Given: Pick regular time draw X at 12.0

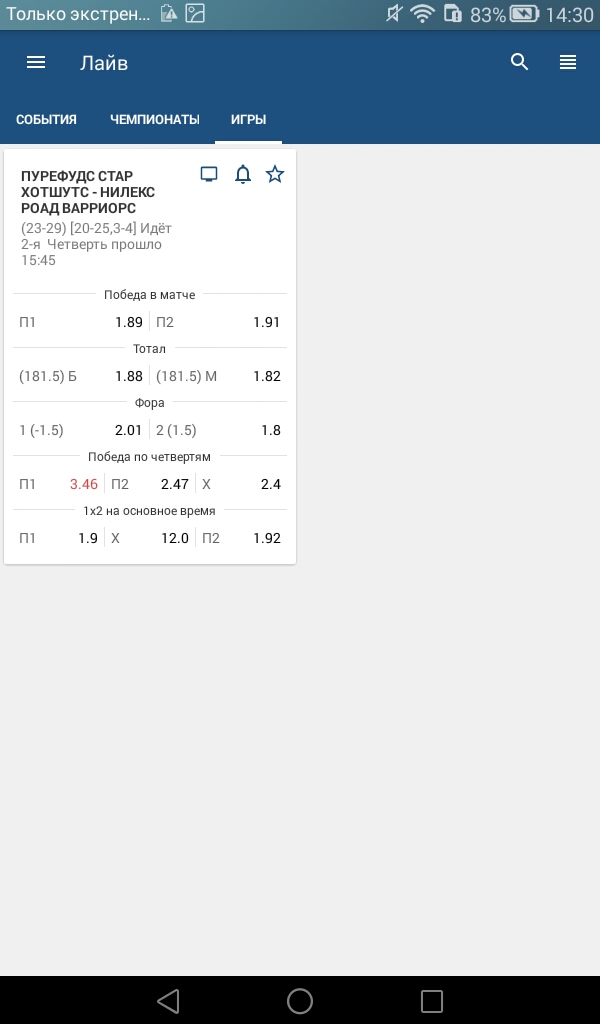Looking at the screenshot, I should pyautogui.click(x=150, y=539).
